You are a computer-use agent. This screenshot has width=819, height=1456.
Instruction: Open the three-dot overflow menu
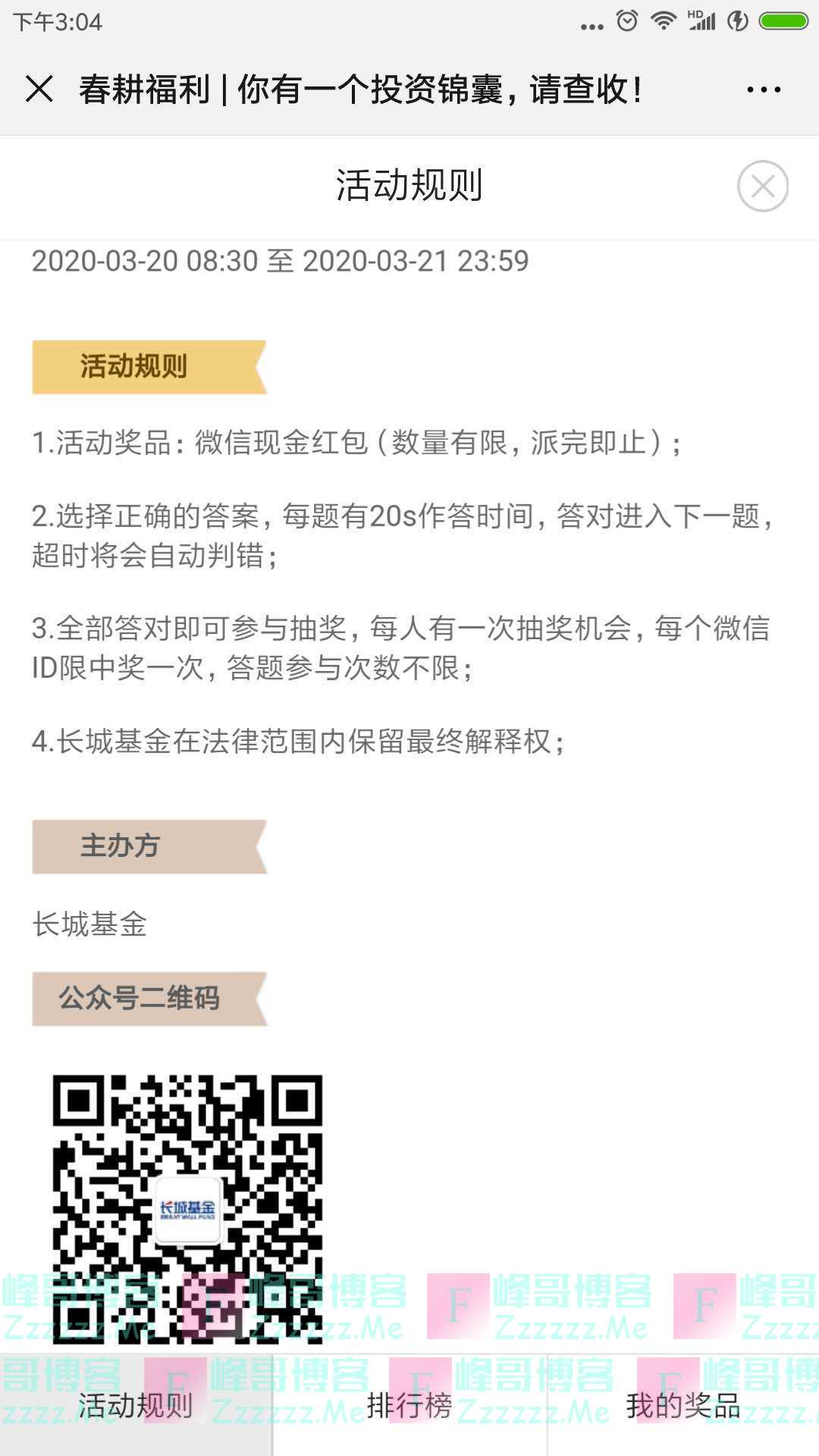tap(763, 89)
